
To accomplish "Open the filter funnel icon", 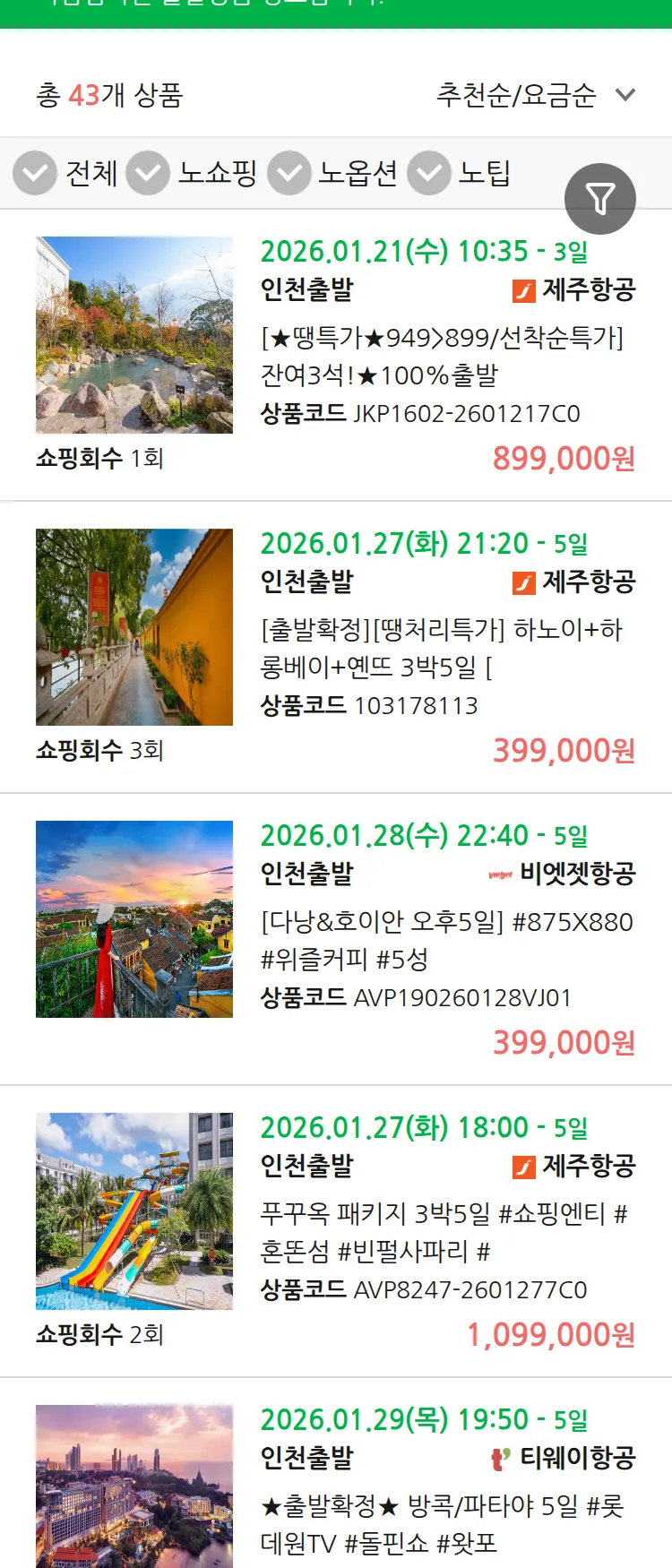I will pos(600,198).
